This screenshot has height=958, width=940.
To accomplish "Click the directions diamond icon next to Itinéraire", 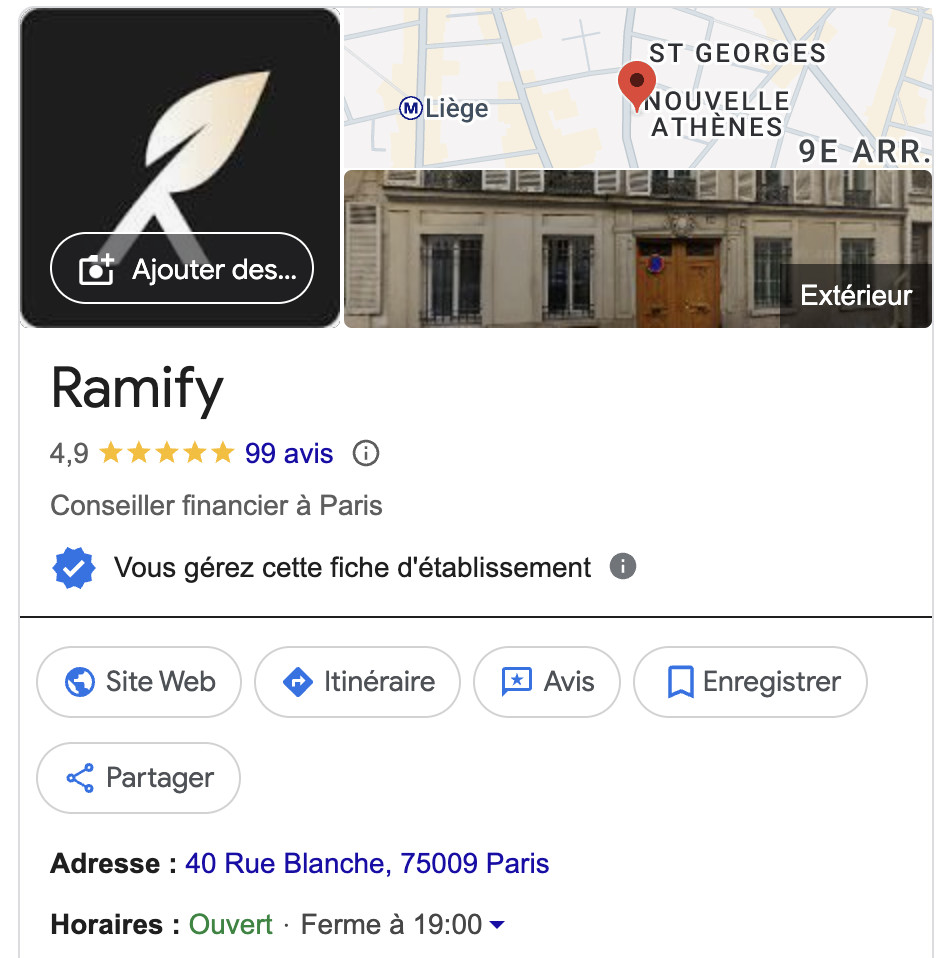I will coord(297,682).
